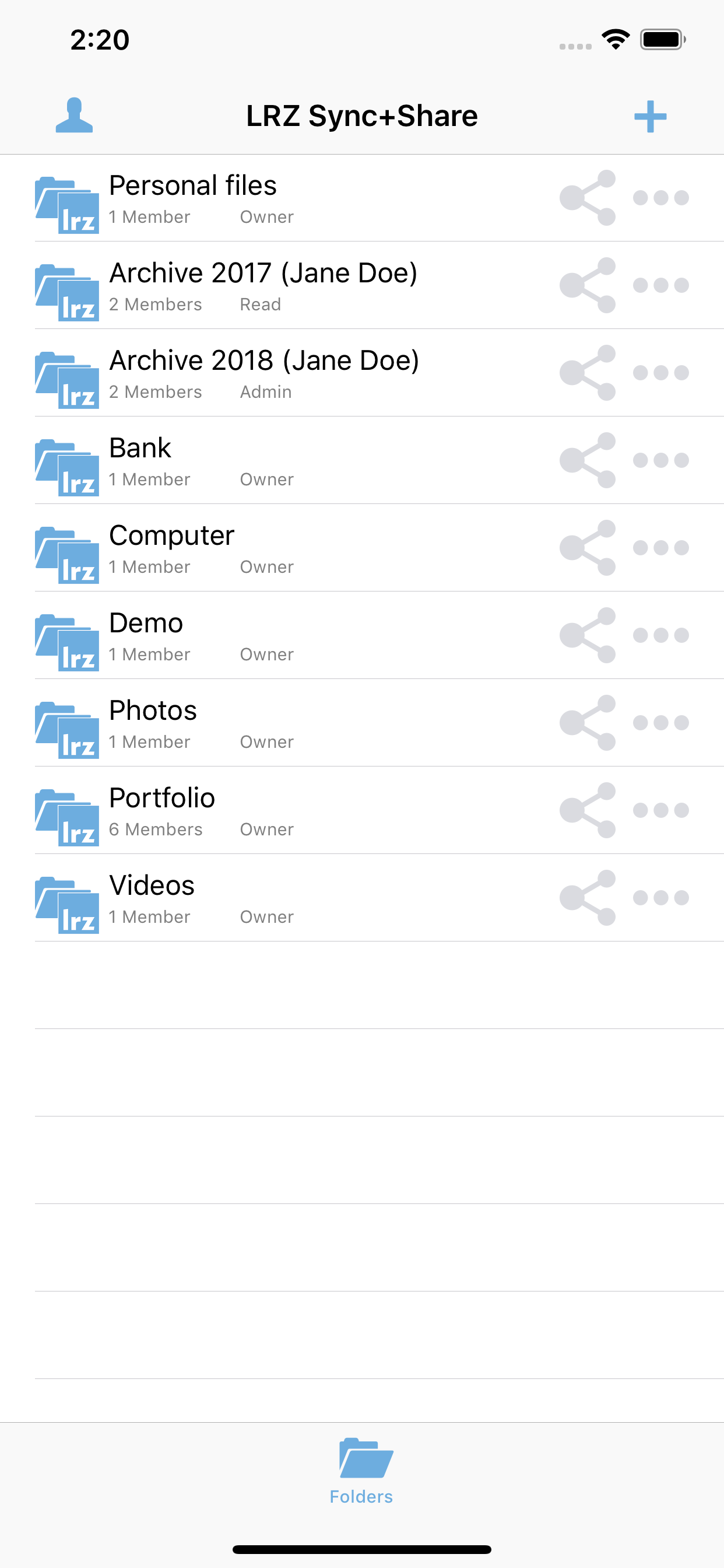Click the 6 Members label under Portfolio
Viewport: 724px width, 1568px height.
click(156, 829)
